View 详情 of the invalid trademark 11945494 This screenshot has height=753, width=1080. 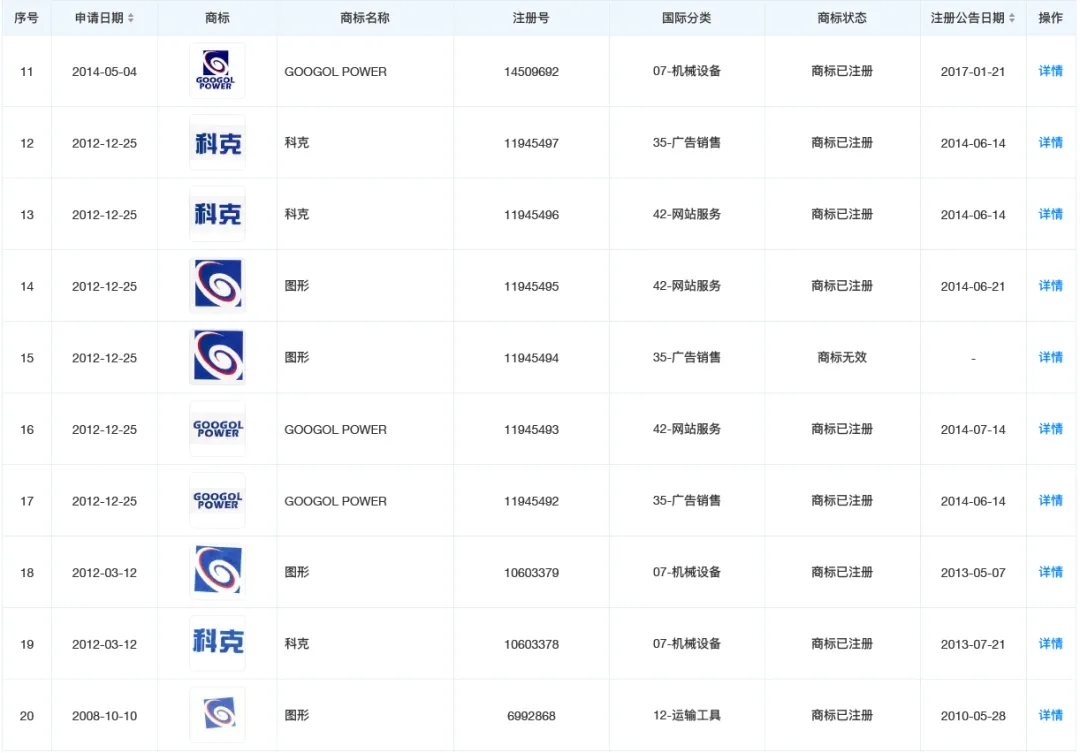1050,357
